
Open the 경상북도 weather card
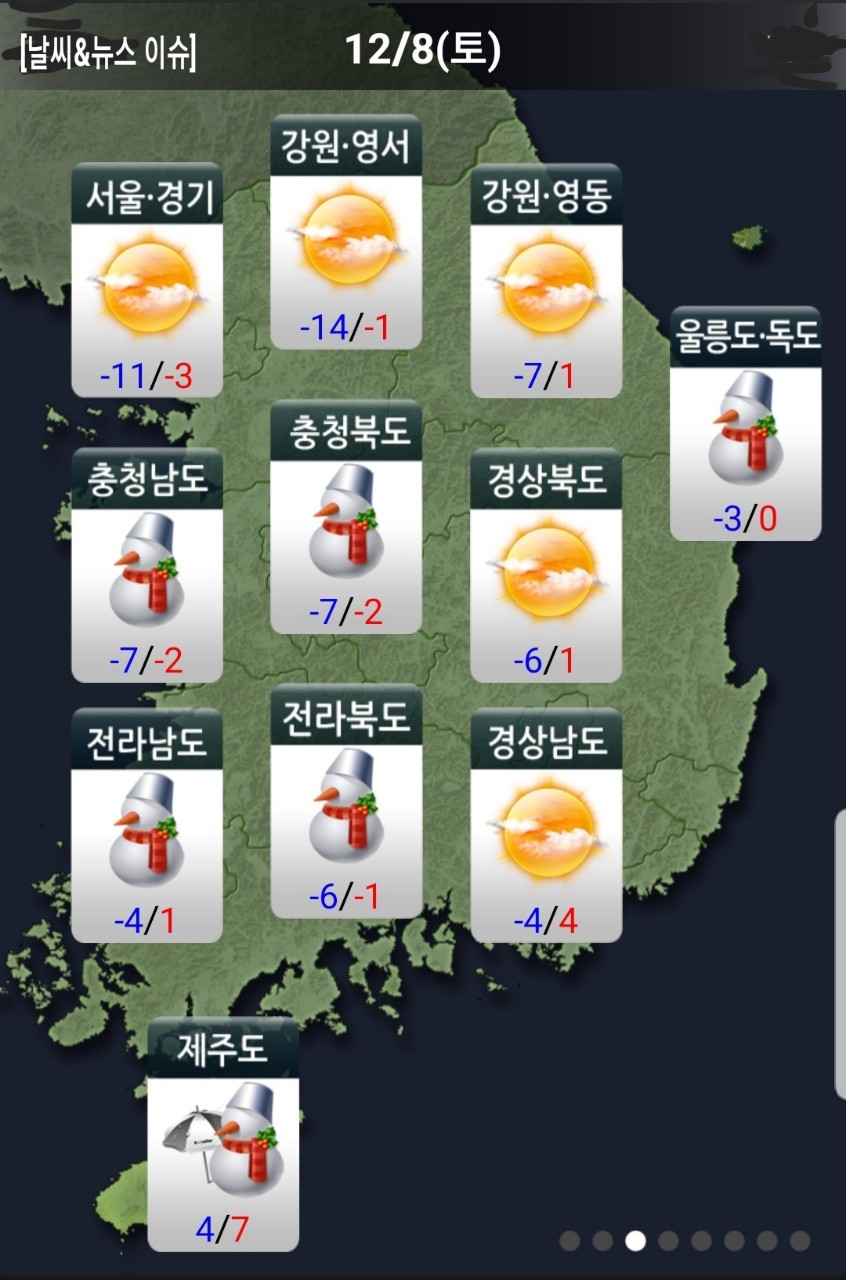tap(546, 566)
